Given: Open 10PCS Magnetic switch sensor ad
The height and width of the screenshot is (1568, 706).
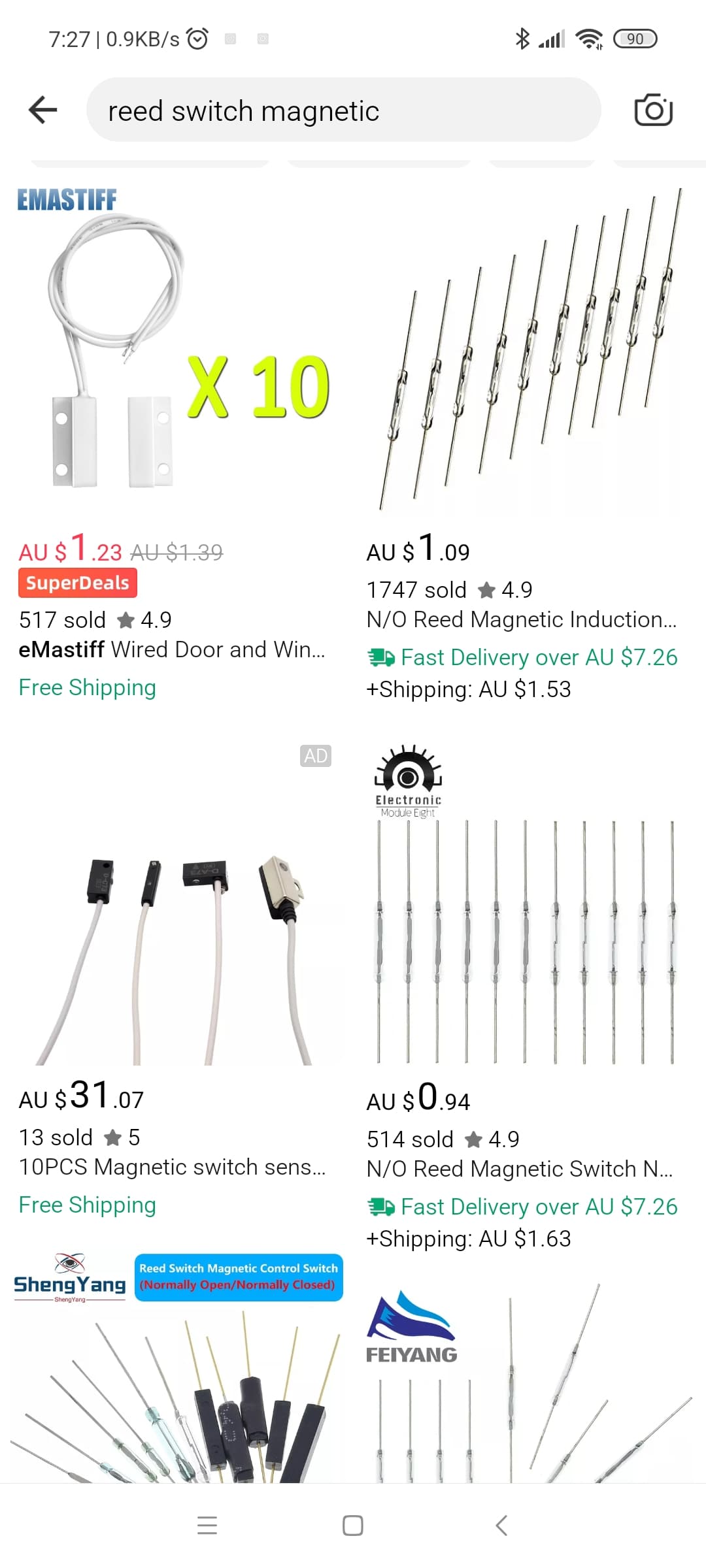Looking at the screenshot, I should [173, 915].
